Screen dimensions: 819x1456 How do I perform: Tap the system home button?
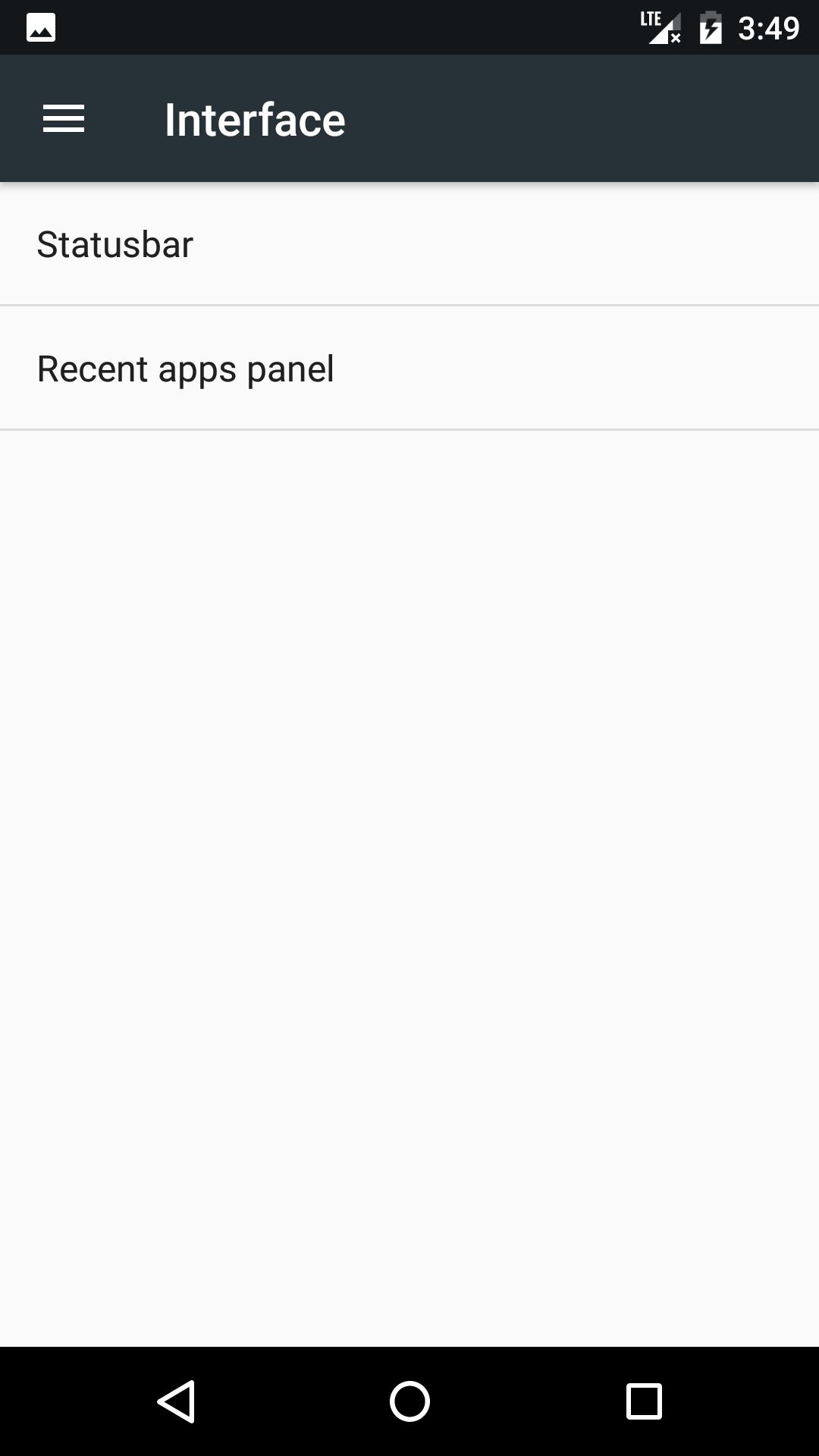[x=409, y=1401]
